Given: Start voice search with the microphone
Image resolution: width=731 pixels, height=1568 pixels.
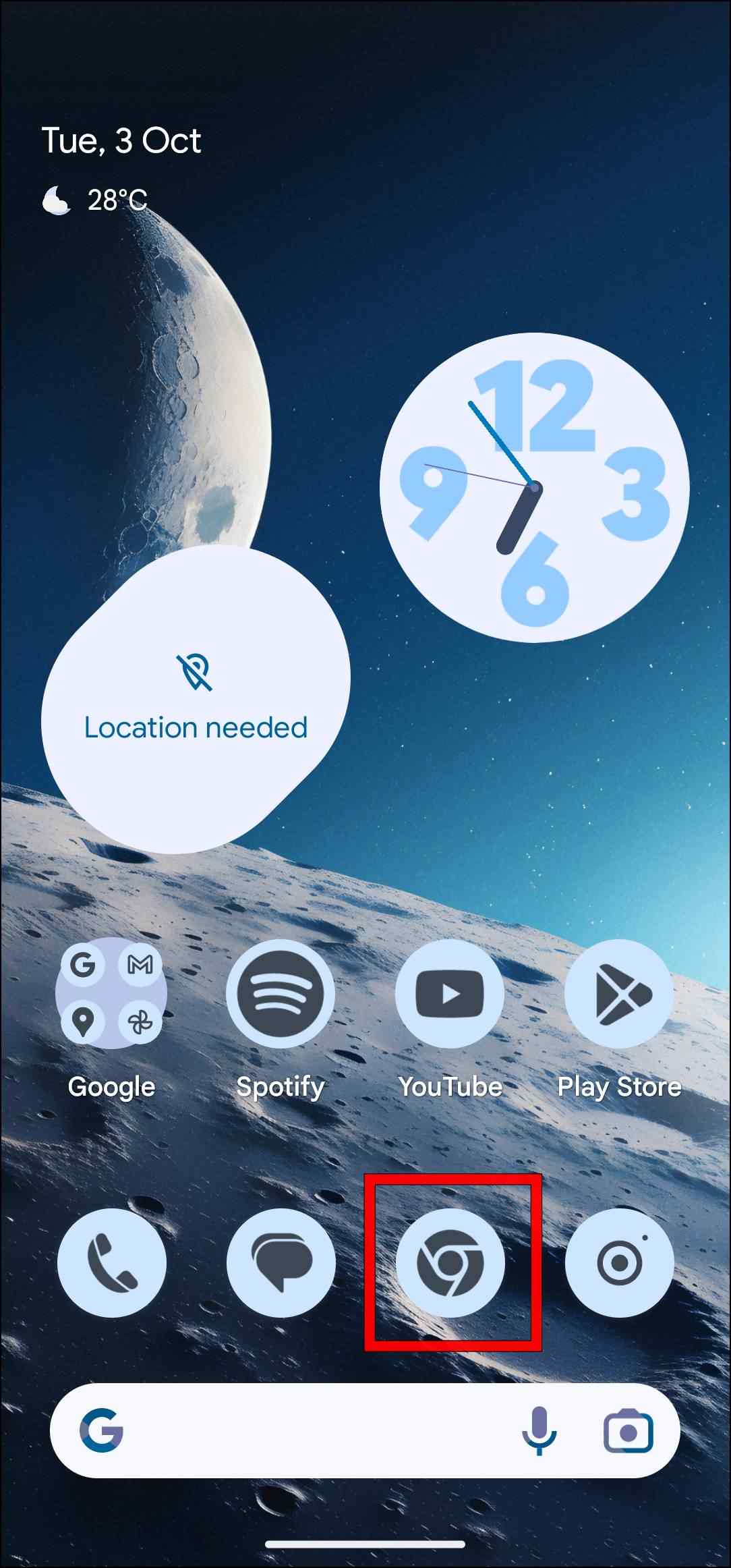Looking at the screenshot, I should tap(539, 1431).
